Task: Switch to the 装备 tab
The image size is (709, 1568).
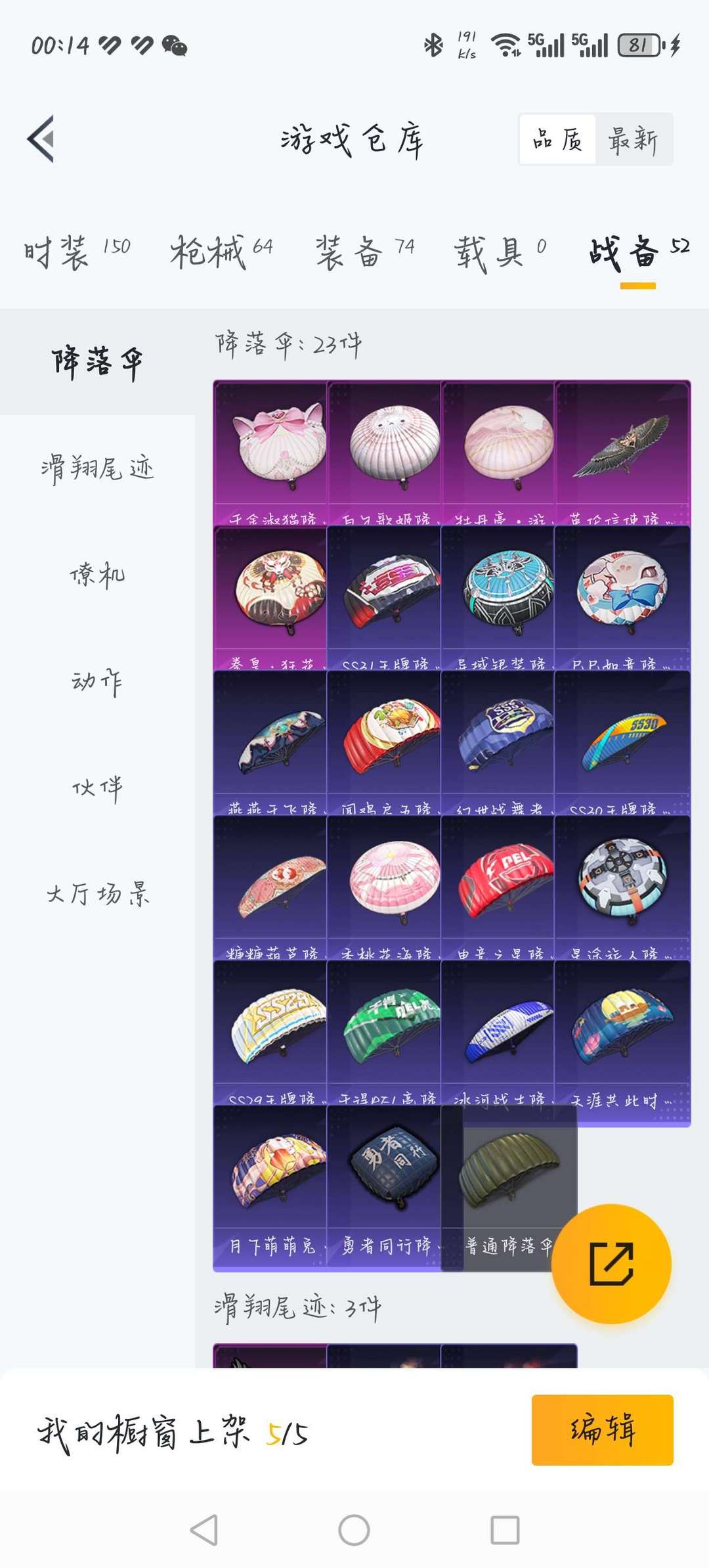Action: click(x=364, y=252)
